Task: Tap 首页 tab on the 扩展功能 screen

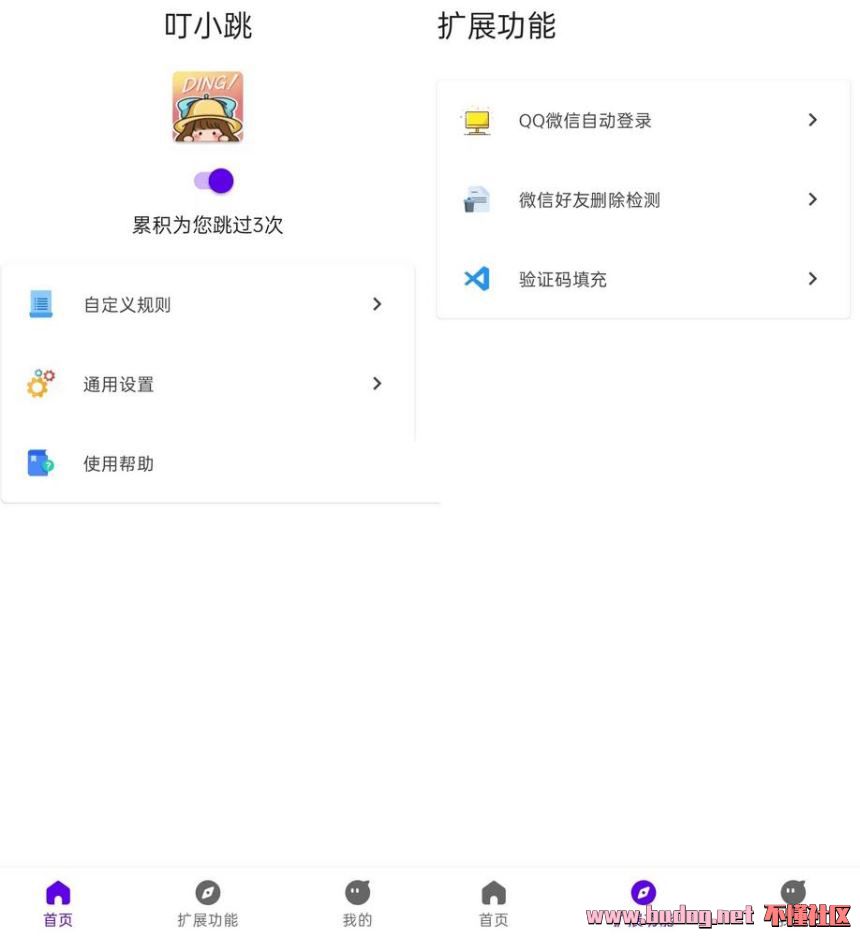Action: coord(493,903)
